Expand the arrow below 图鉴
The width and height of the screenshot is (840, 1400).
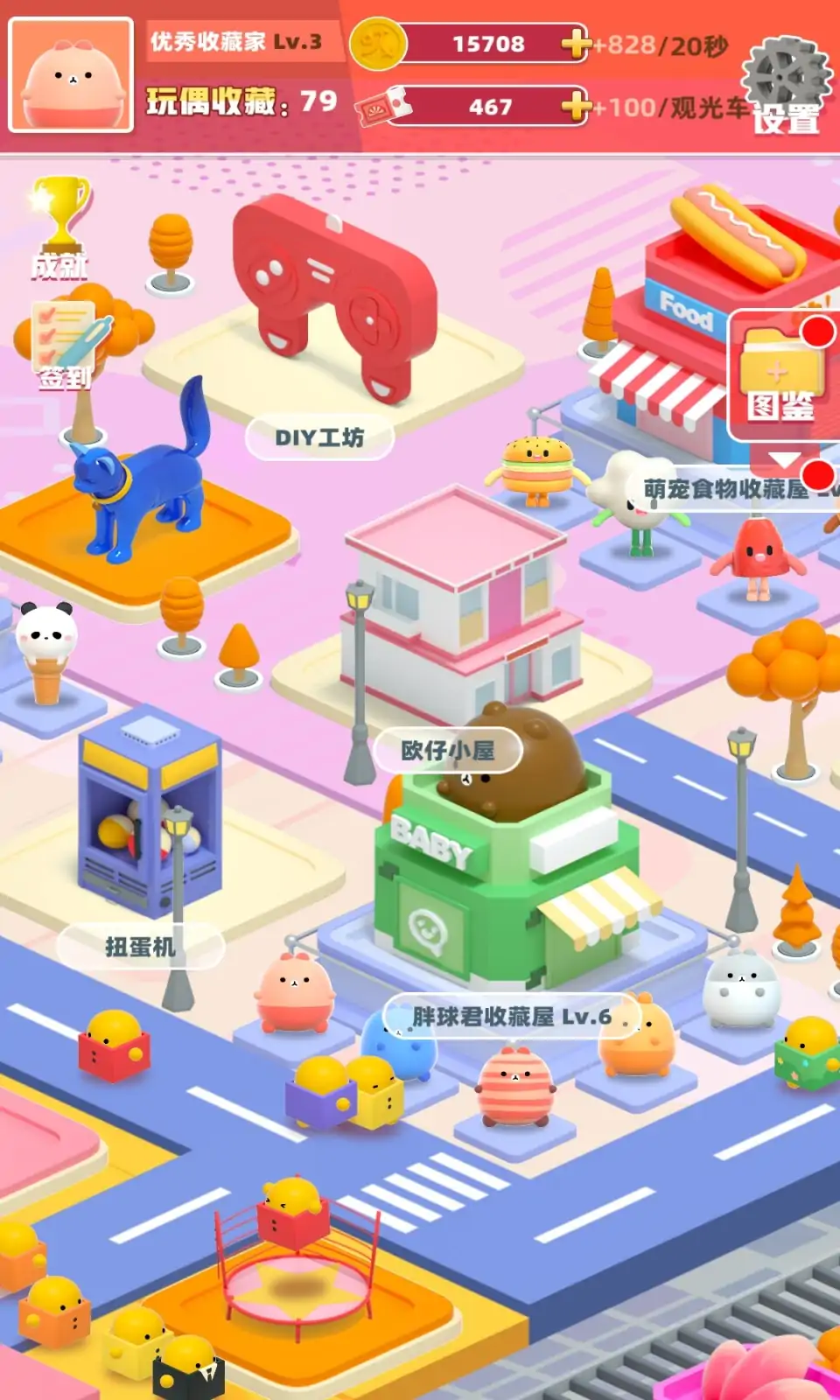tap(783, 459)
